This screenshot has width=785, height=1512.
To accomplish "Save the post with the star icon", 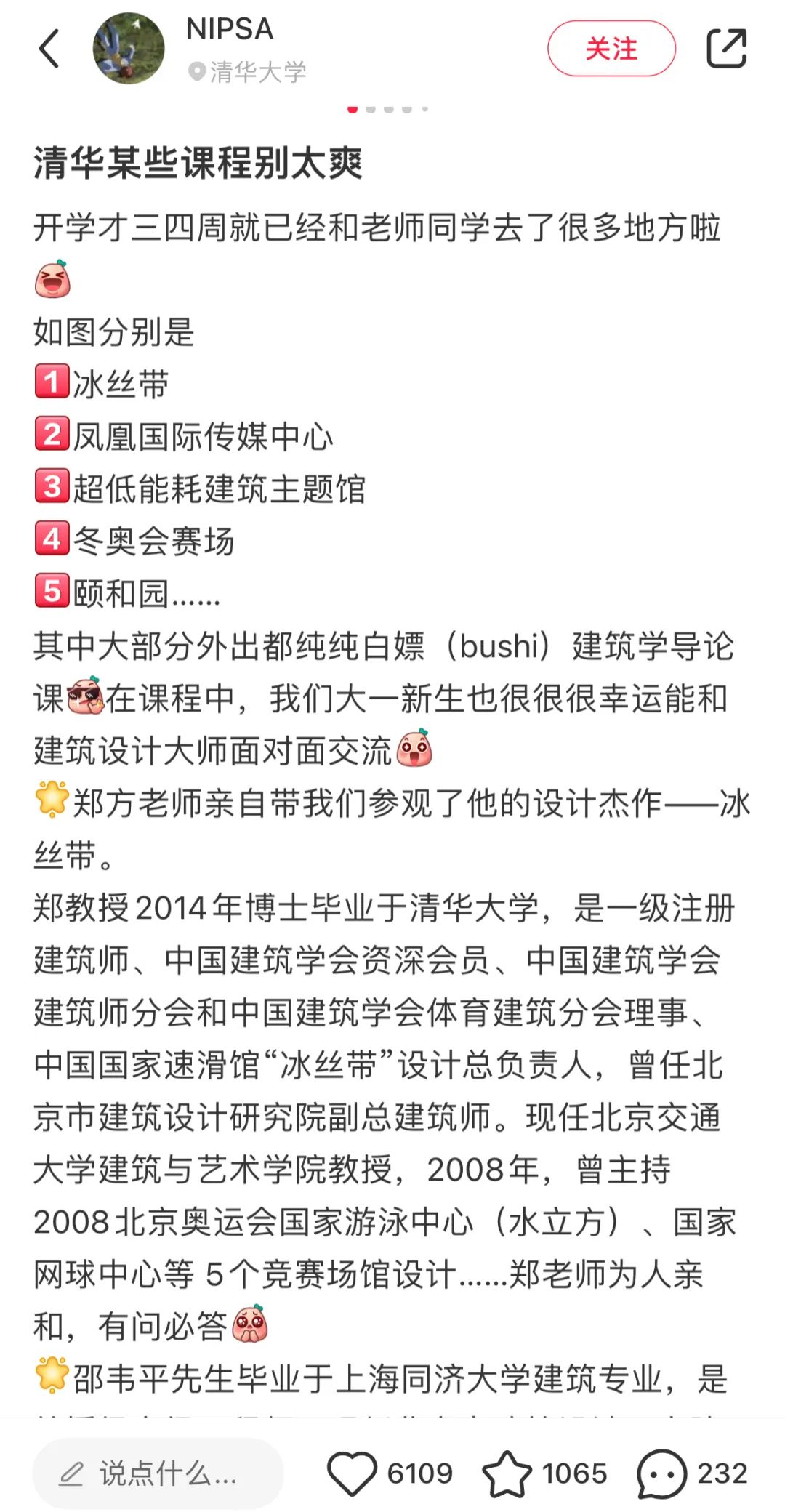I will point(507,1473).
